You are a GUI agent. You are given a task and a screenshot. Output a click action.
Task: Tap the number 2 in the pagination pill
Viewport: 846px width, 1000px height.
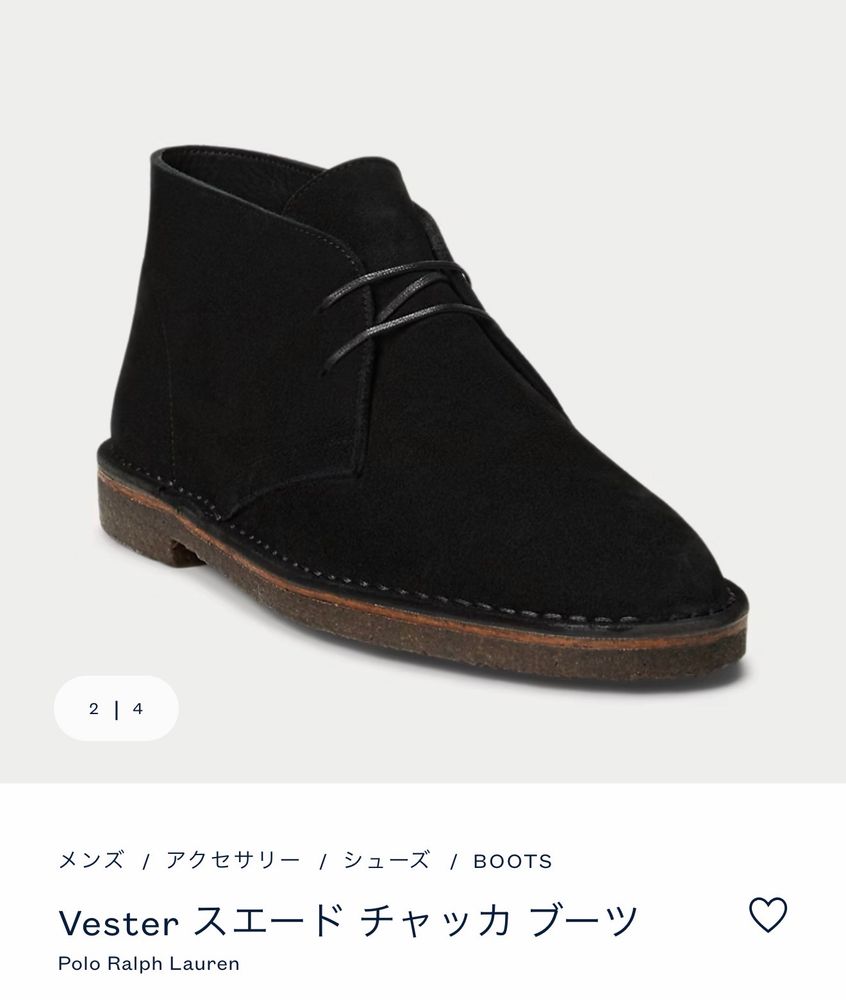pyautogui.click(x=95, y=711)
